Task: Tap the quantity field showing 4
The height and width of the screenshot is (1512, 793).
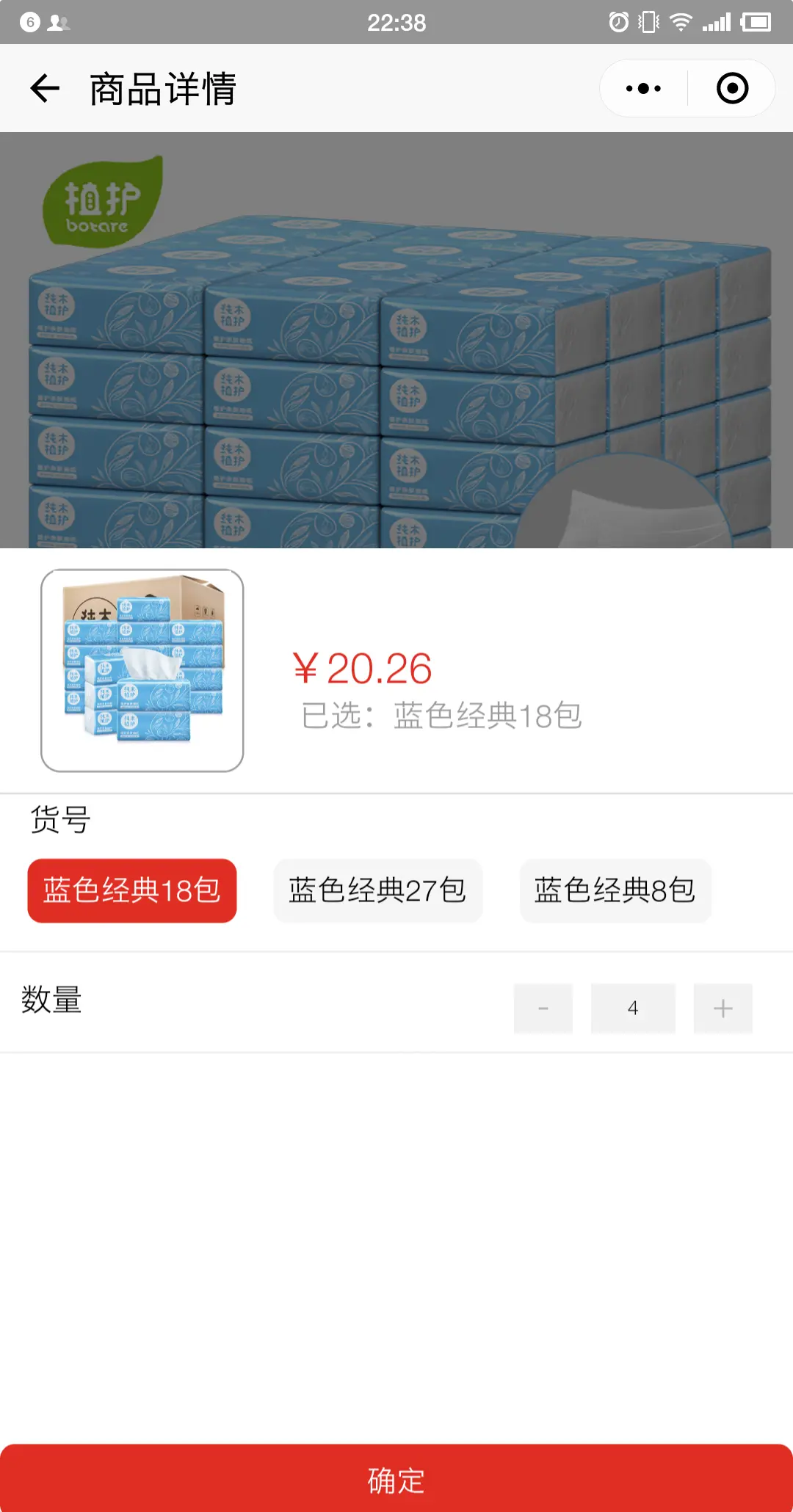Action: click(633, 1008)
